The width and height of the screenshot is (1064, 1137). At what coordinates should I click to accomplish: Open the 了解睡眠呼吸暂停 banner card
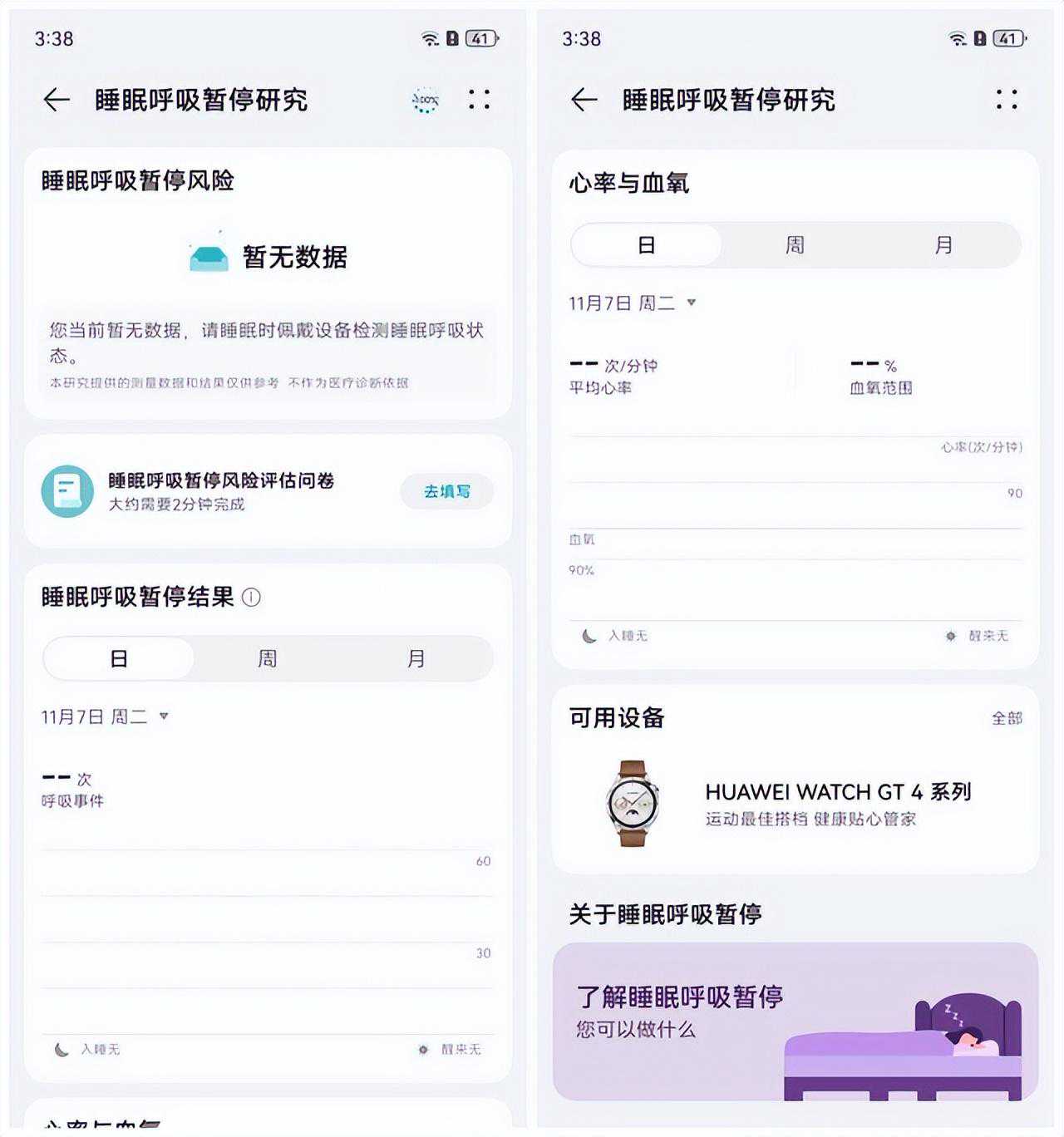click(795, 1021)
